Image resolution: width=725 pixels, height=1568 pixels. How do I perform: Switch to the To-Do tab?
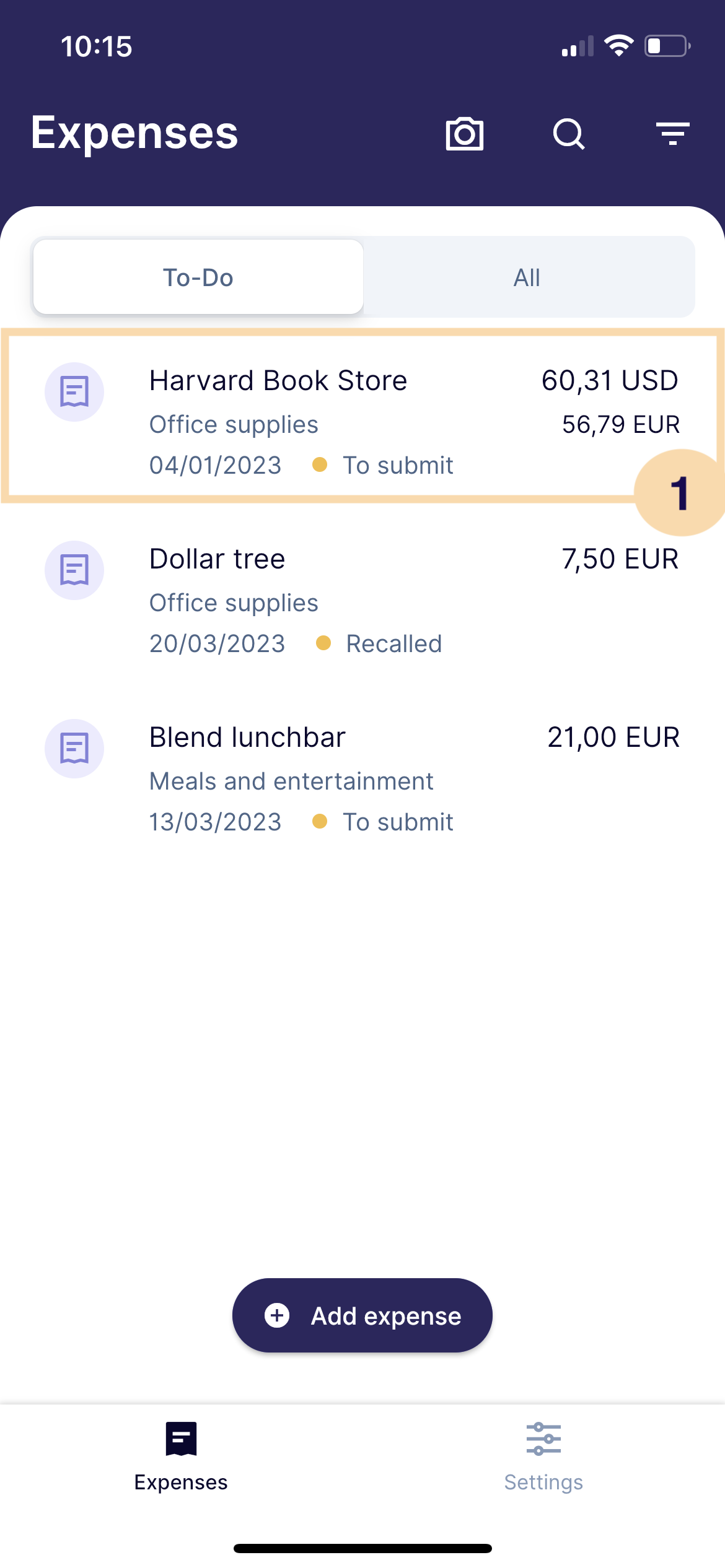pyautogui.click(x=197, y=277)
